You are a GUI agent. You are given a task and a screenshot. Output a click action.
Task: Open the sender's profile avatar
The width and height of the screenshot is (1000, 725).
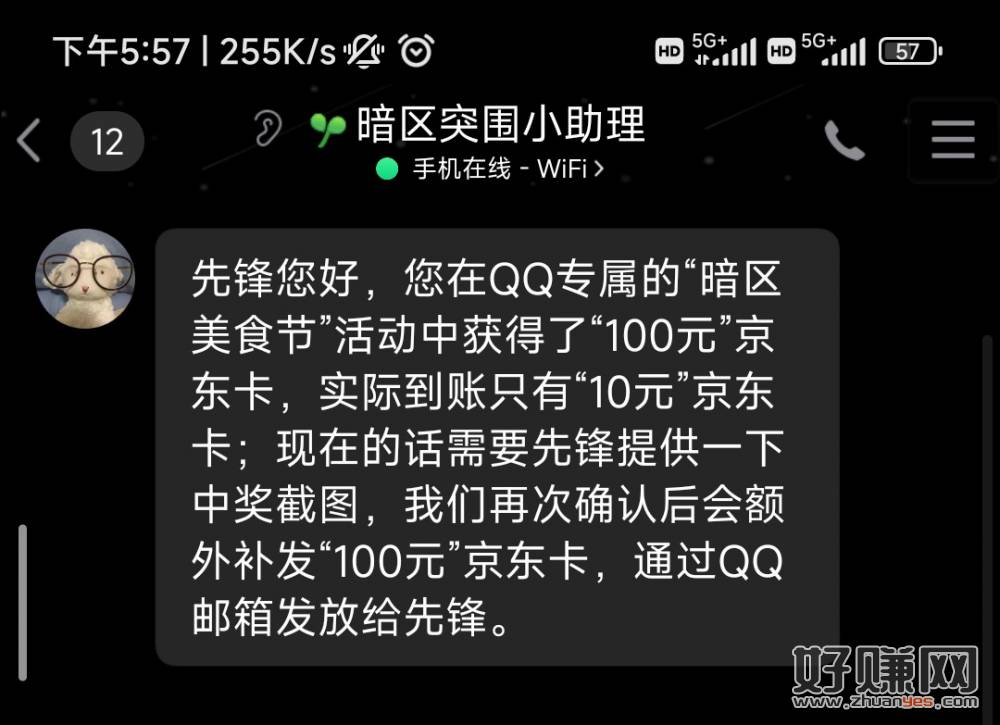click(84, 275)
